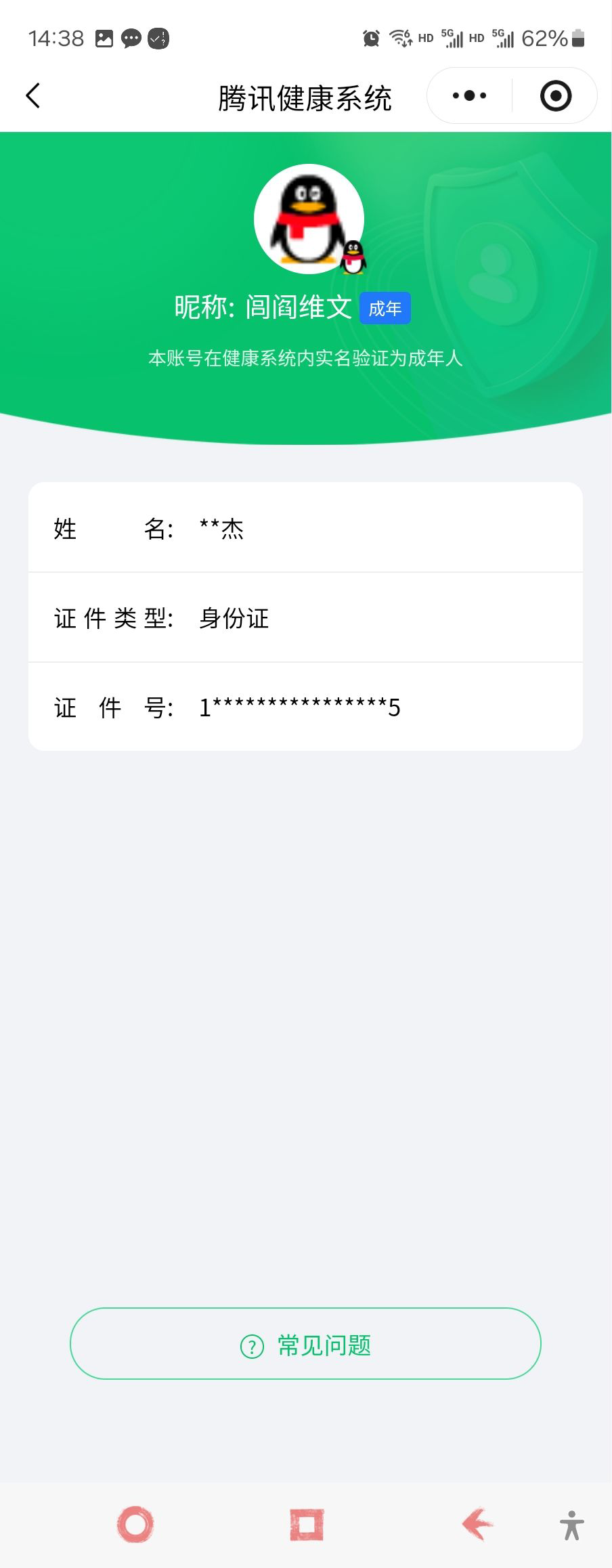Screen dimensions: 612x1568
Task: Tap the back chevron at top left
Action: [33, 95]
